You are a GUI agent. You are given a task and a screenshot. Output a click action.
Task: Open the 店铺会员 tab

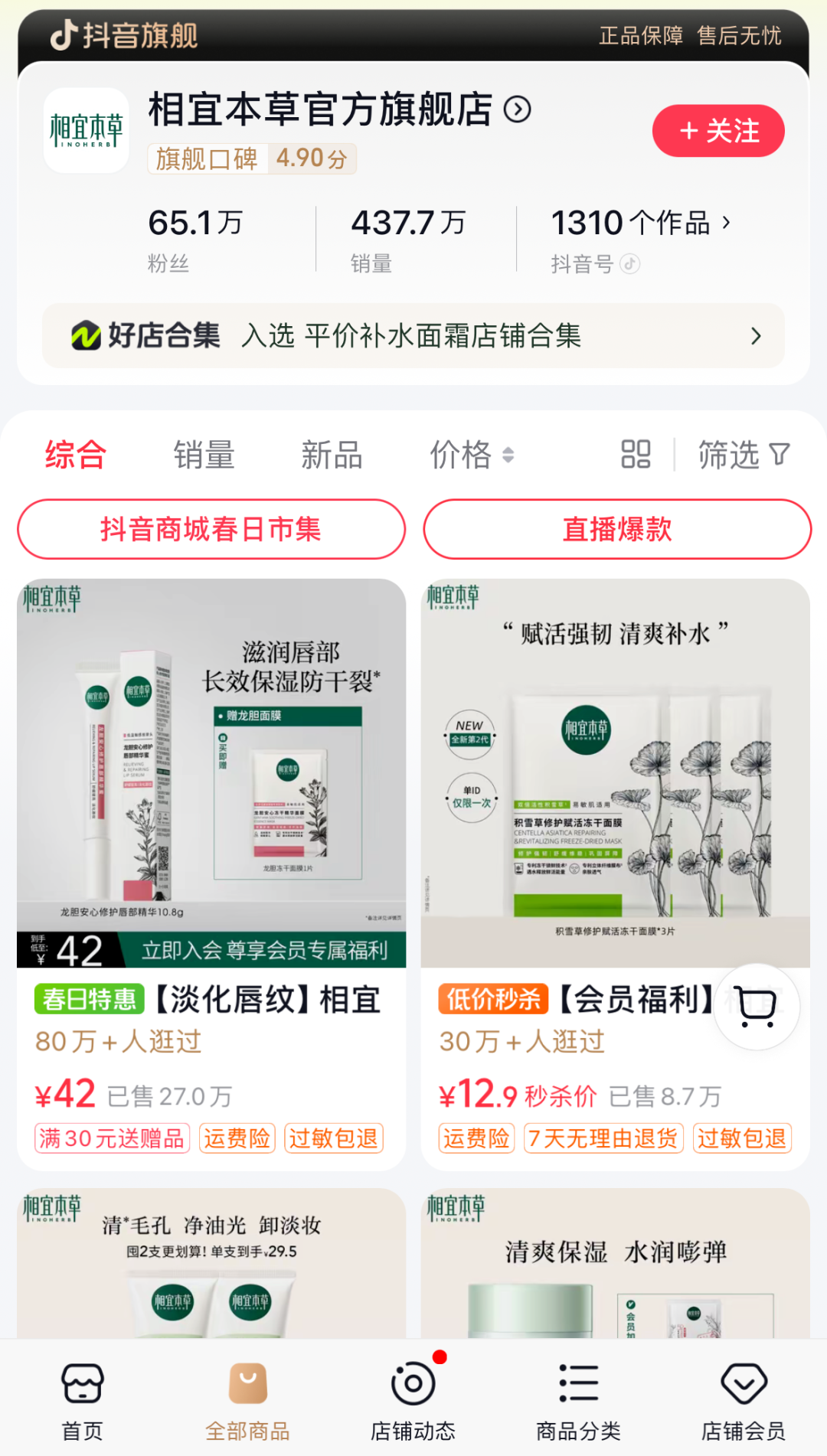point(744,1402)
